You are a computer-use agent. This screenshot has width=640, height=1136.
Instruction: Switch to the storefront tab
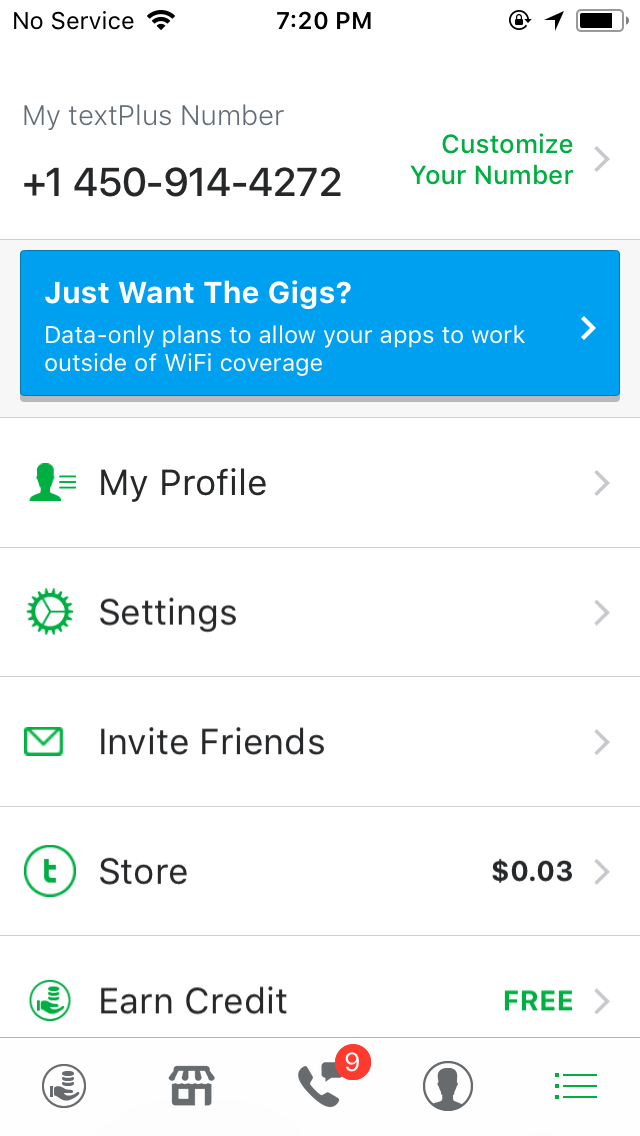191,1085
